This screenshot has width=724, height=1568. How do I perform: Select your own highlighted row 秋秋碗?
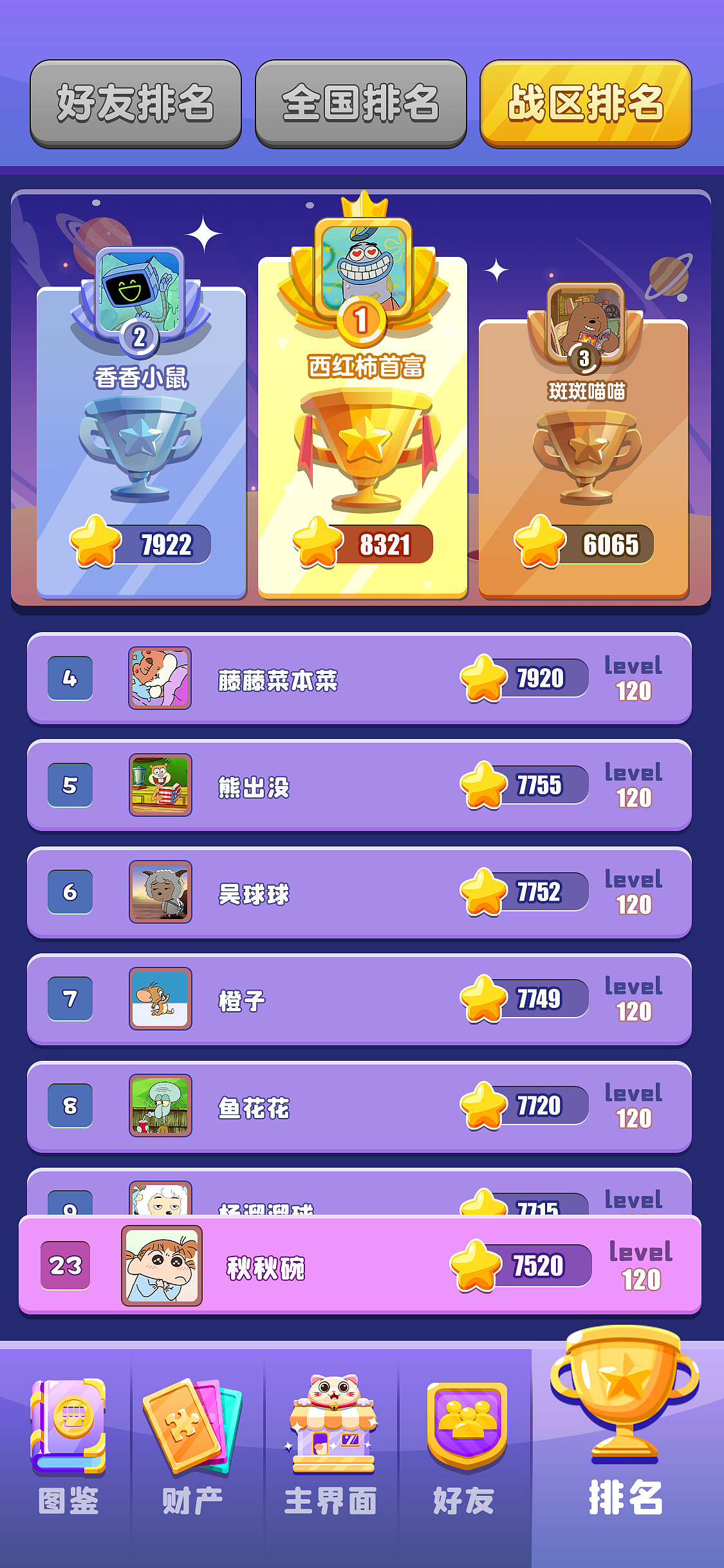tap(362, 1266)
